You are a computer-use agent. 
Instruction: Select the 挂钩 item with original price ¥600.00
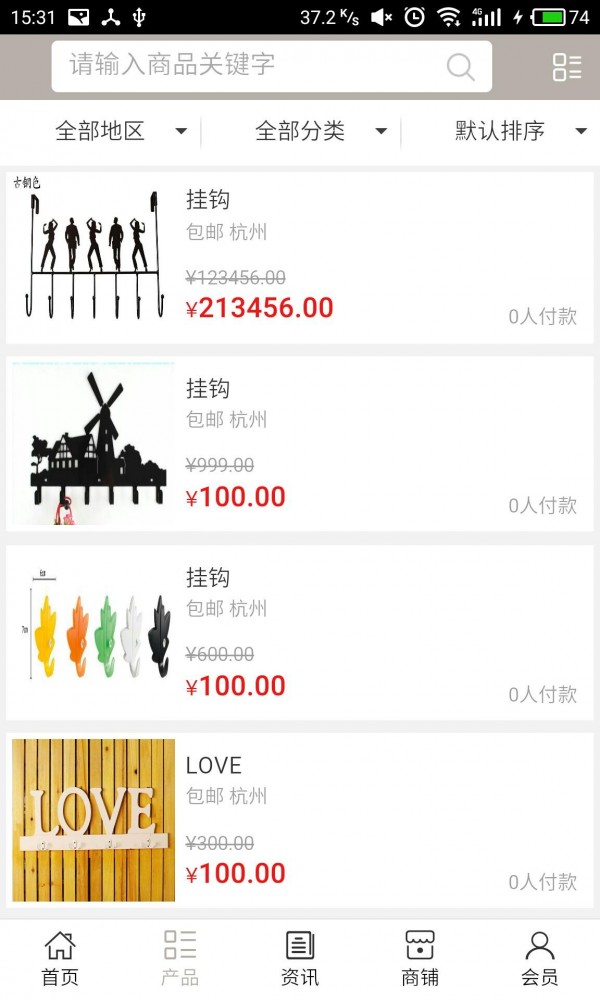[300, 633]
